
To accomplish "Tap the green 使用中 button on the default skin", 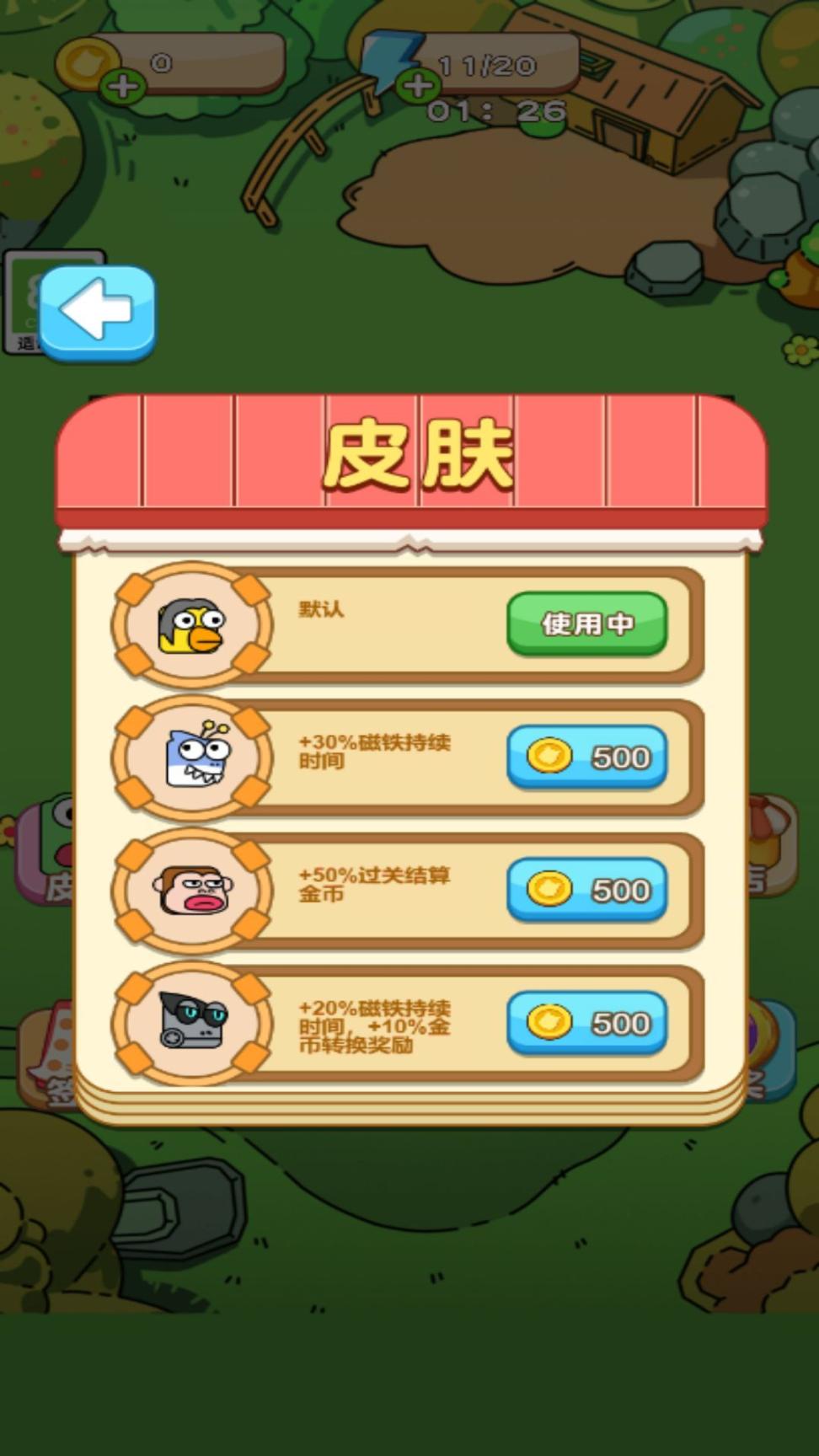I will [586, 624].
